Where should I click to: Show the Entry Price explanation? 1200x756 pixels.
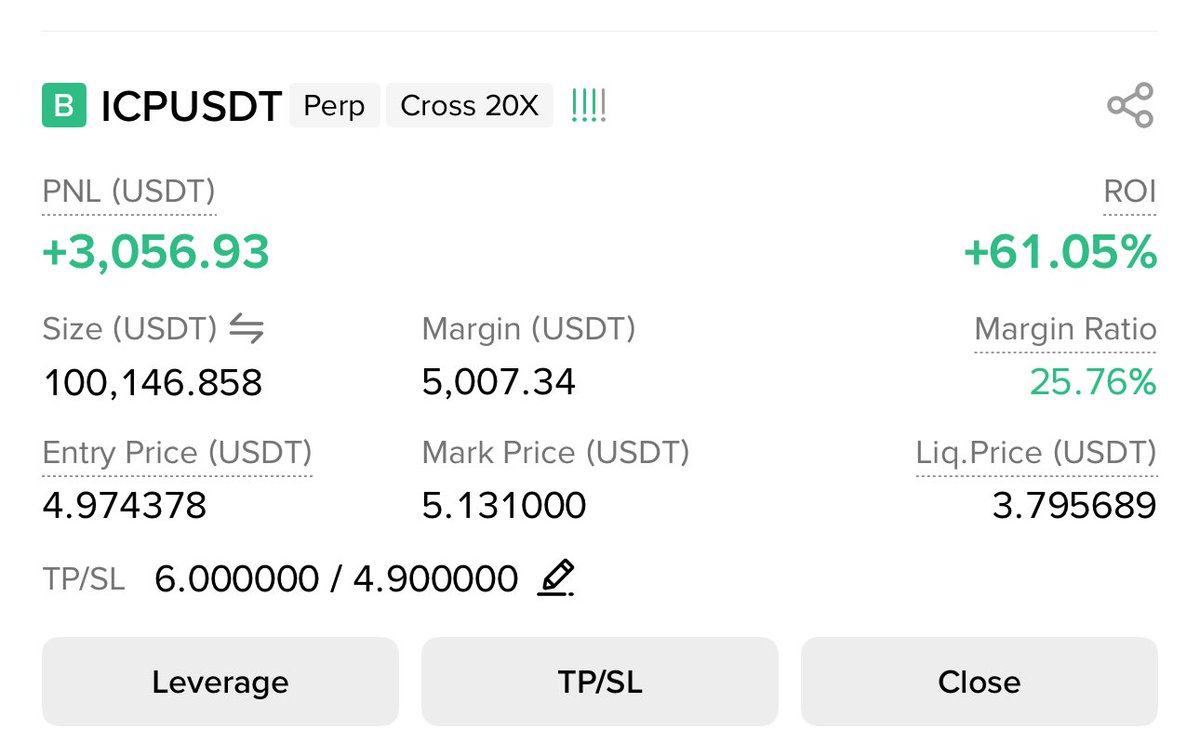tap(177, 453)
